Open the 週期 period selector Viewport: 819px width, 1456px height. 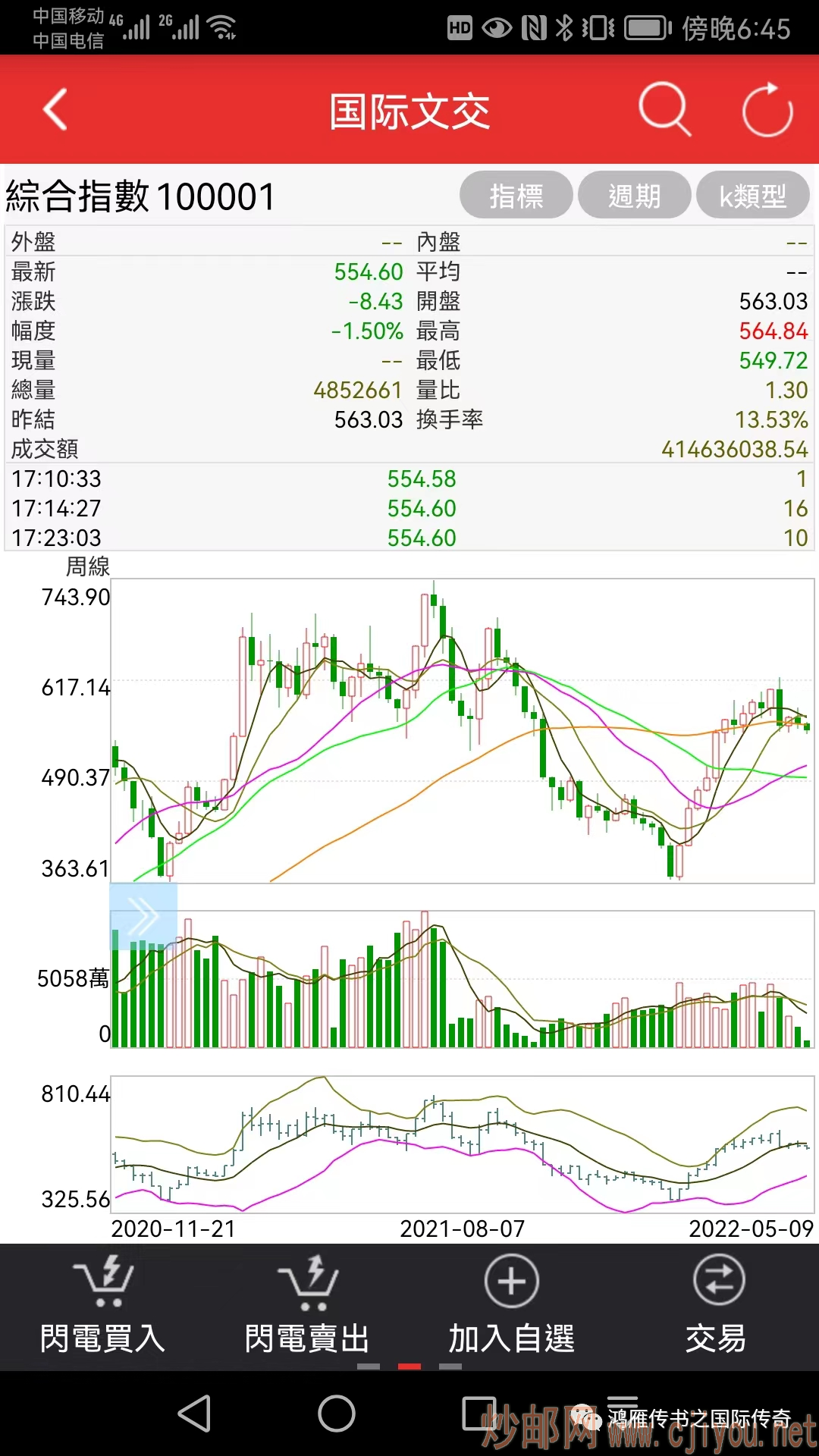(x=634, y=196)
